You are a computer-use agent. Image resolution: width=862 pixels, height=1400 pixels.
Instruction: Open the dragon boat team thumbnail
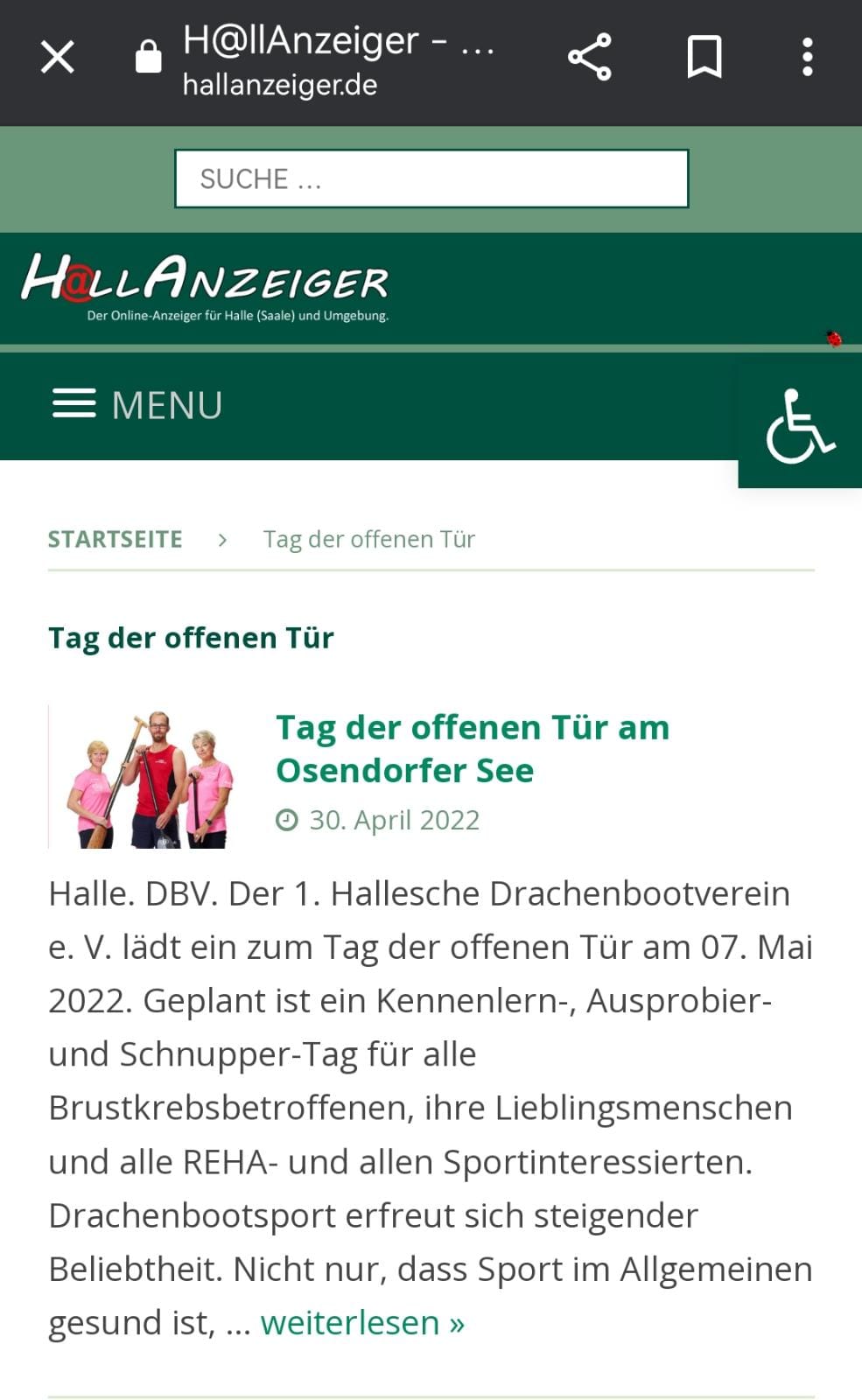[151, 778]
